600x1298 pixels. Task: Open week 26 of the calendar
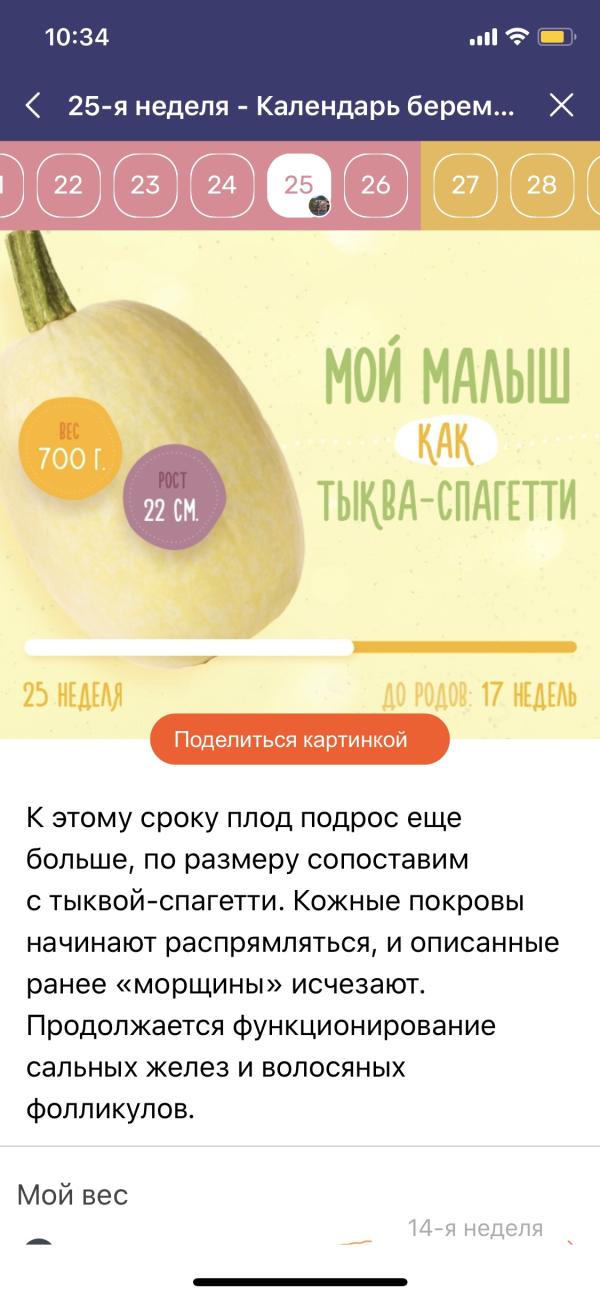coord(376,185)
